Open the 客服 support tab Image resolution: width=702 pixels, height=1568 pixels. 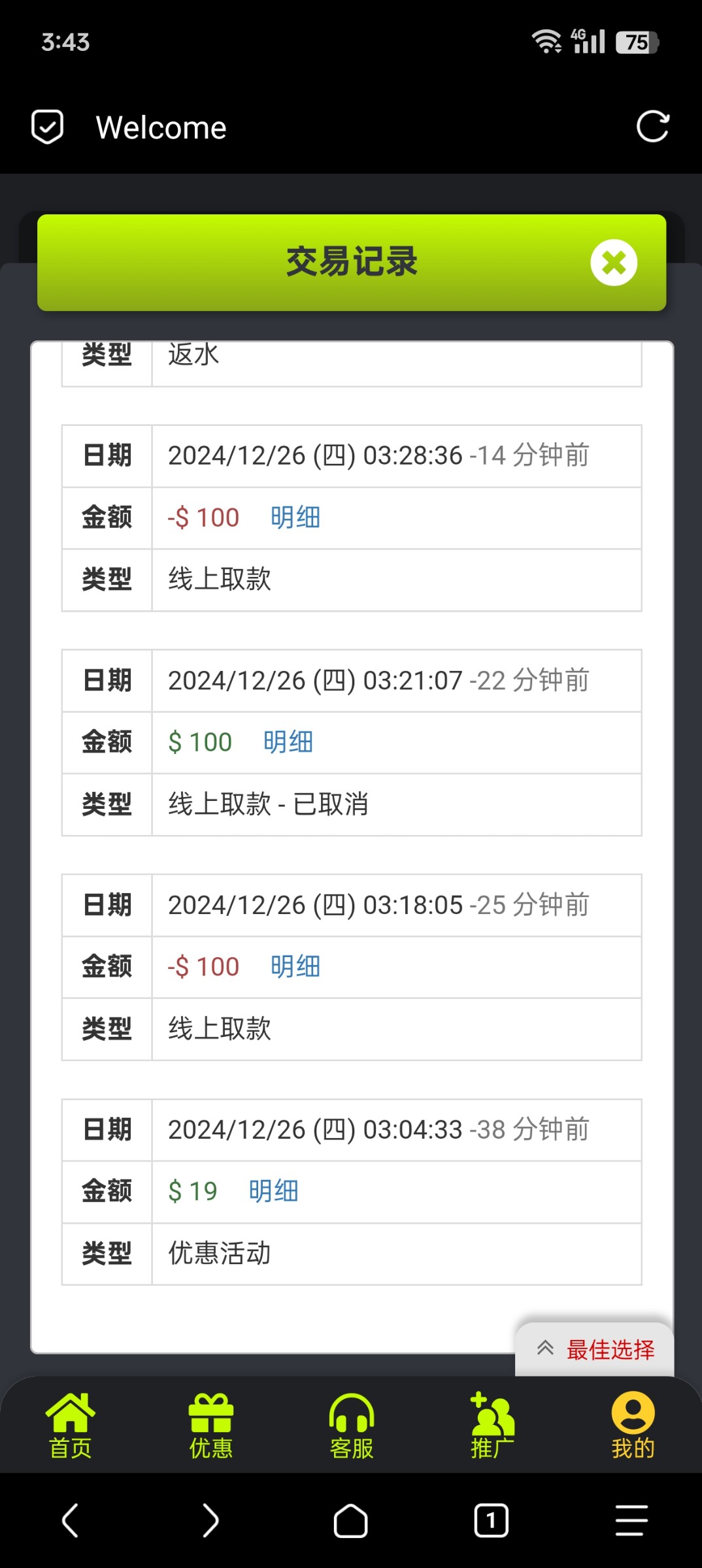(x=352, y=1426)
